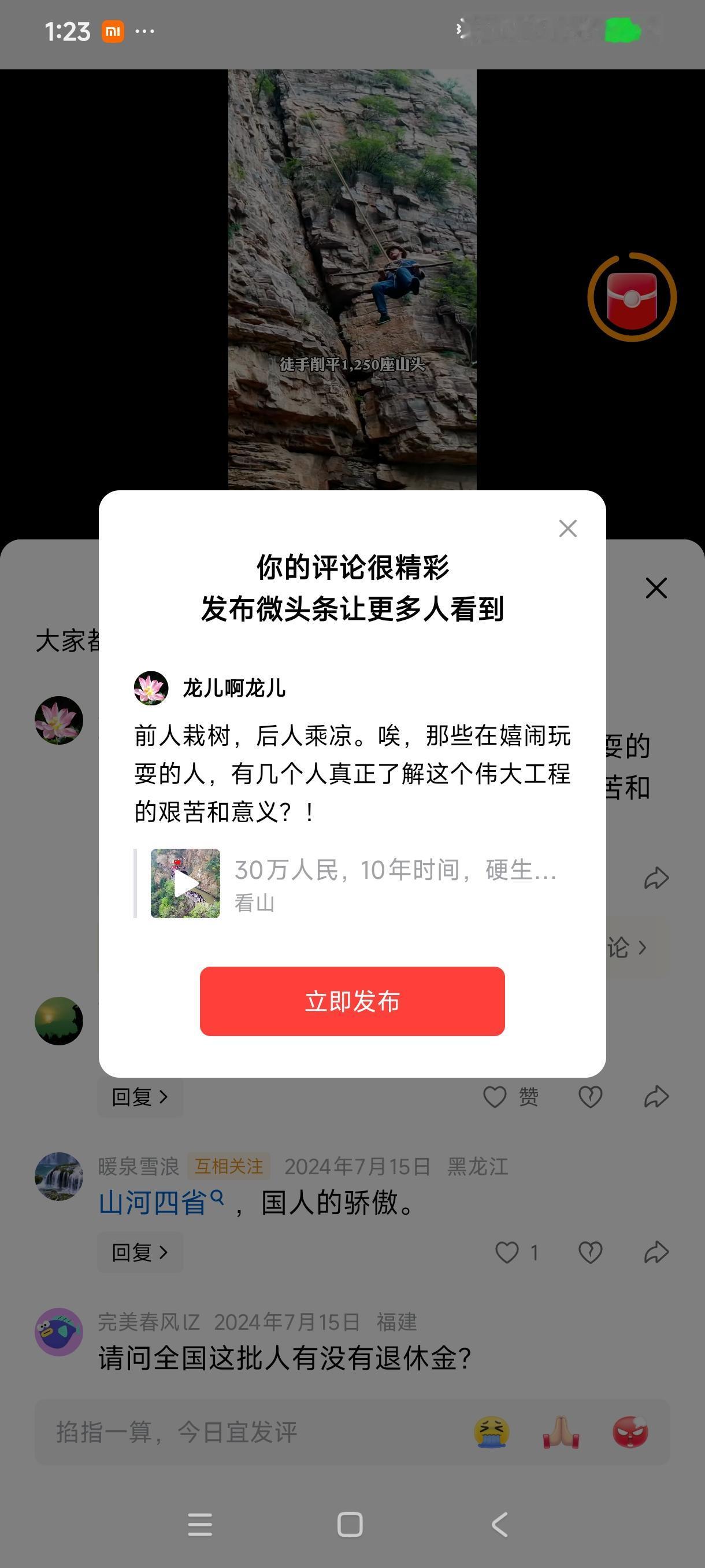Viewport: 705px width, 1568px height.
Task: Toggle the dislike broken-heart on 暖泉雪浪's comment
Action: [589, 1252]
